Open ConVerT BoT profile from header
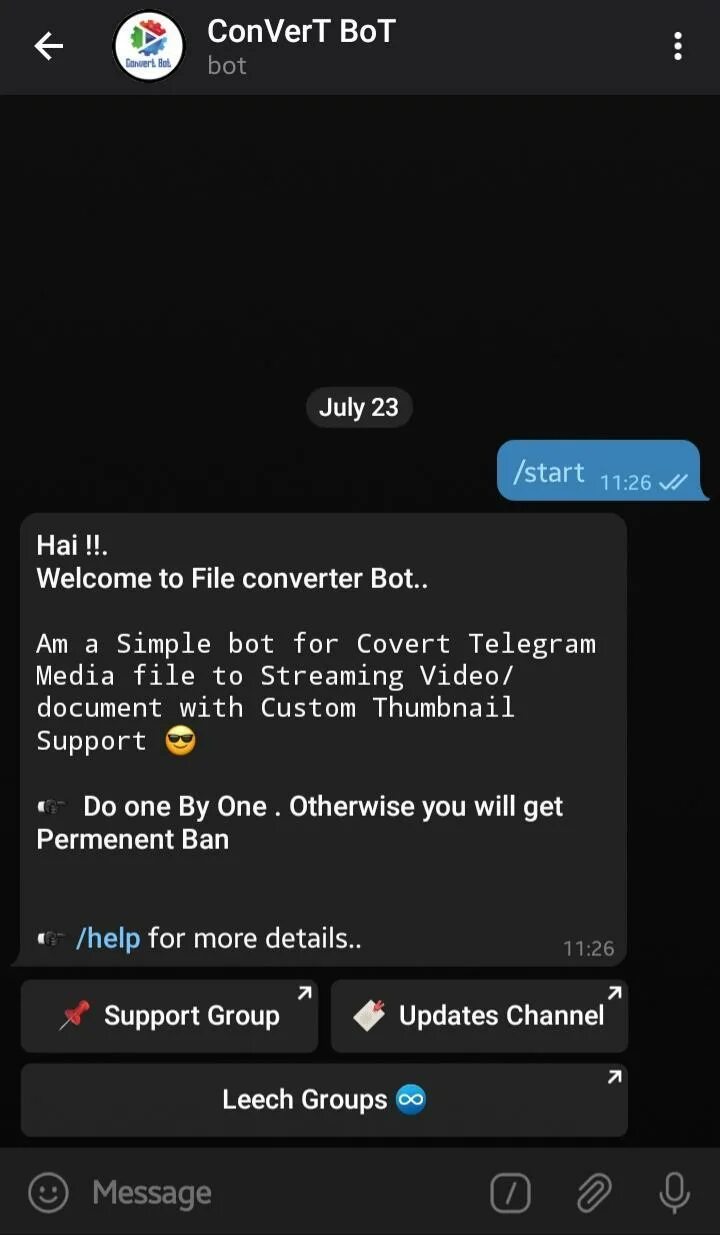The height and width of the screenshot is (1235, 720). (301, 46)
